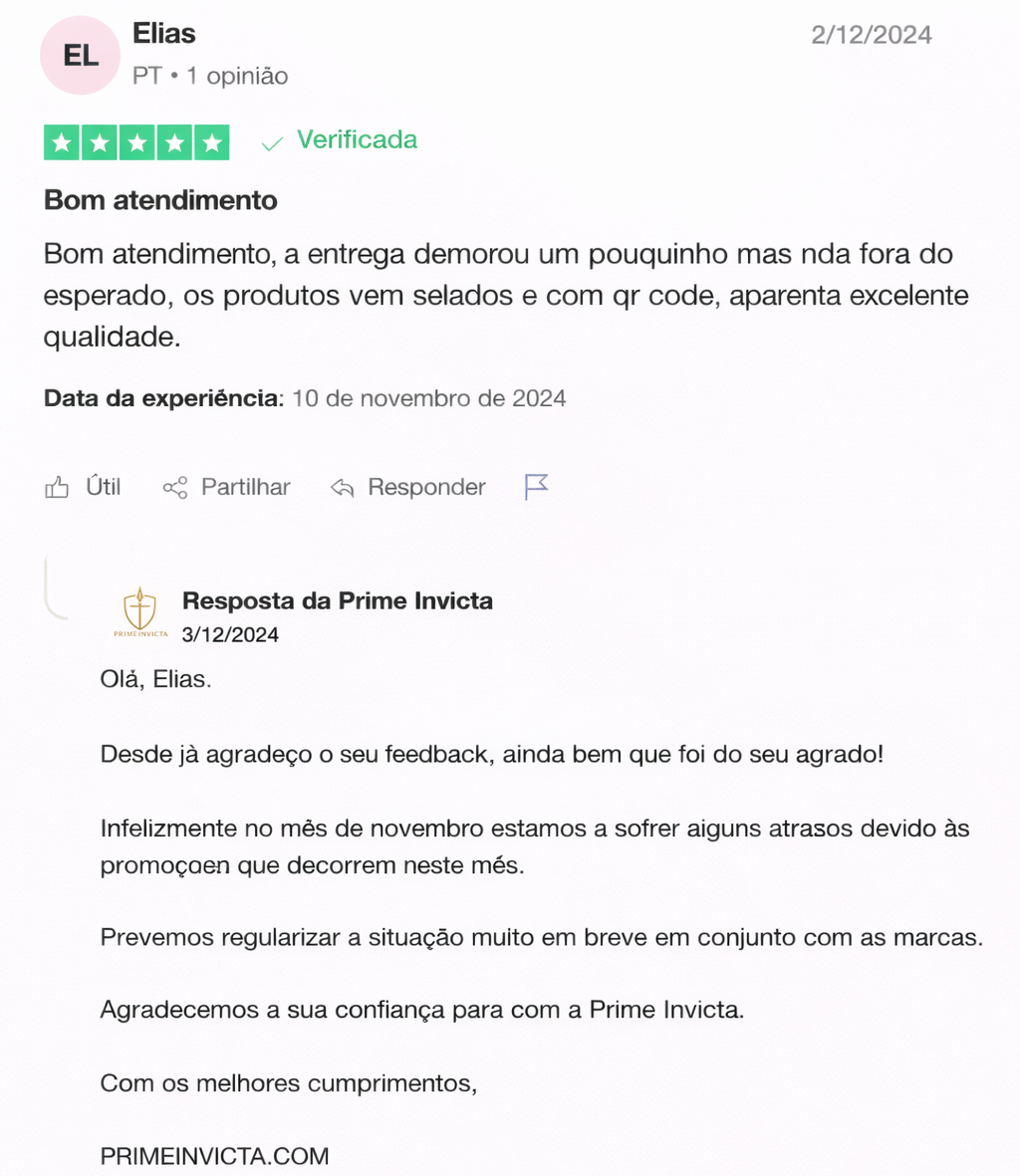Select the middle star in rating bar
Image resolution: width=1020 pixels, height=1176 pixels.
136,142
